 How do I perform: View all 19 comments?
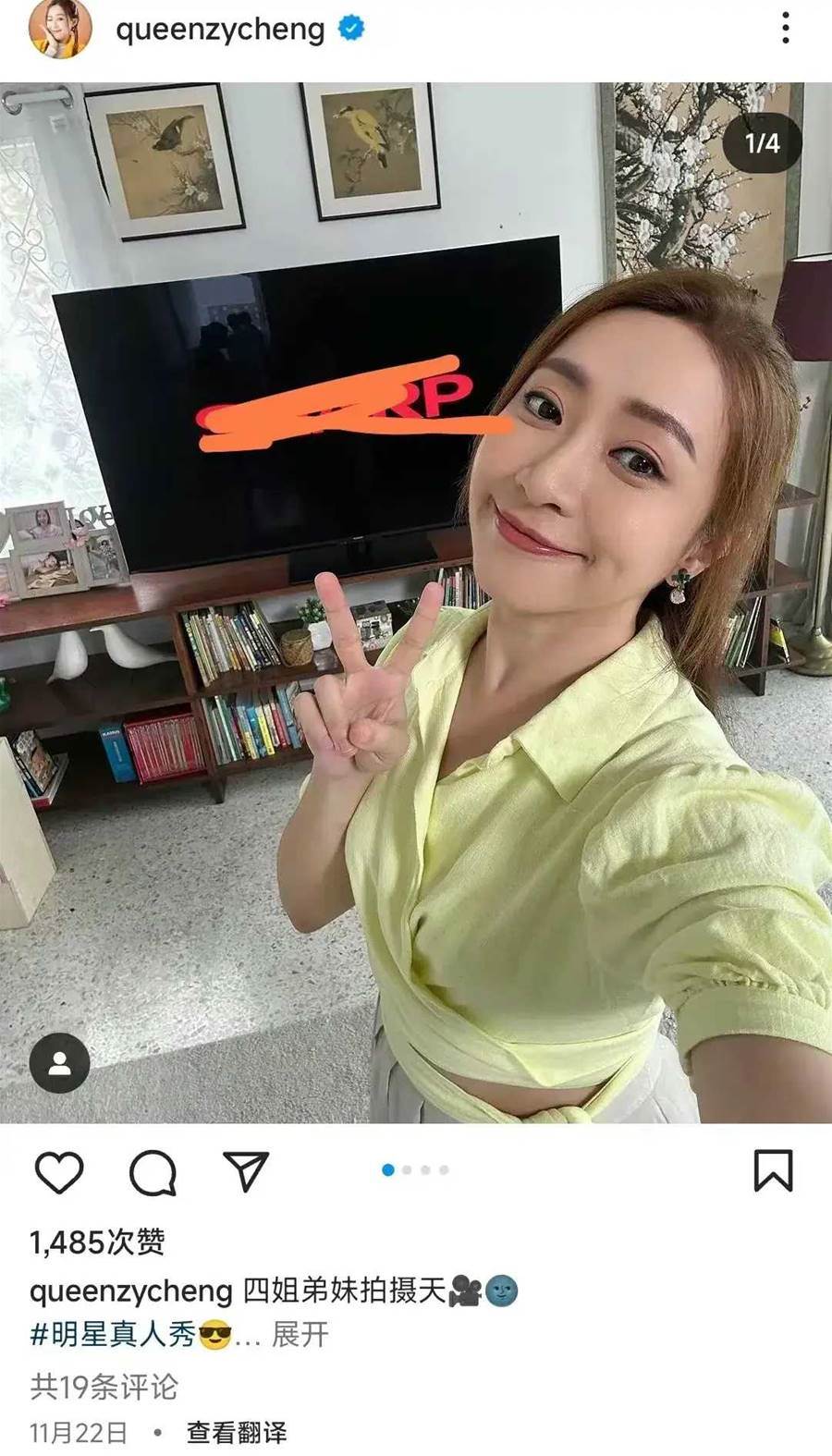coord(104,1386)
